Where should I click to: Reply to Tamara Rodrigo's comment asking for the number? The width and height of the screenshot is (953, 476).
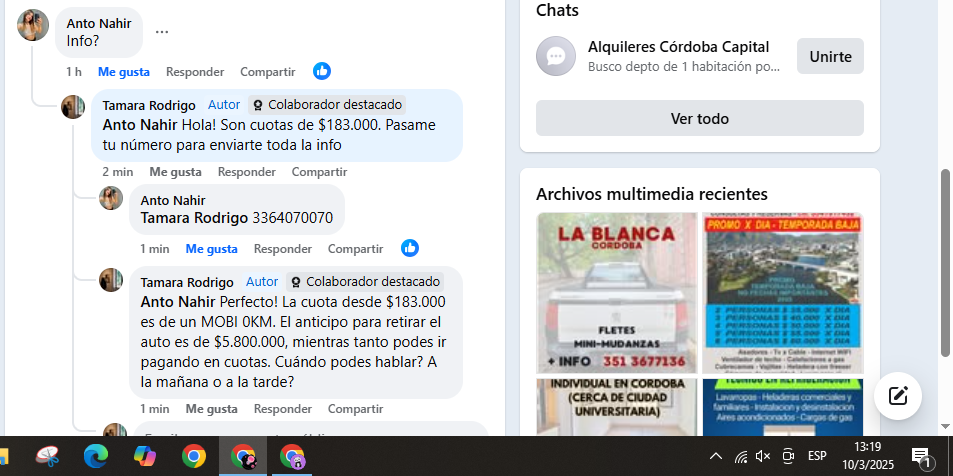tap(247, 172)
